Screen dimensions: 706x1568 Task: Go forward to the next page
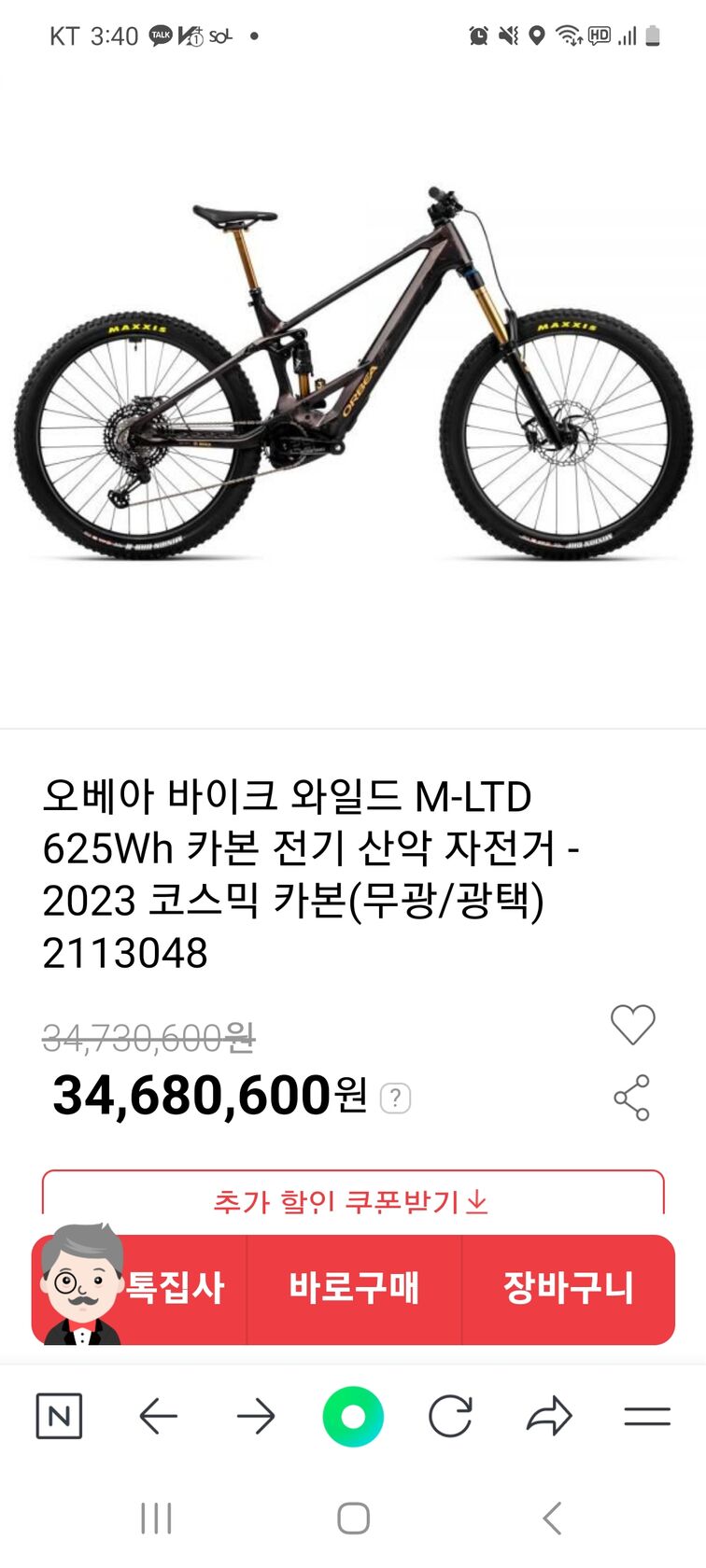pyautogui.click(x=256, y=1416)
